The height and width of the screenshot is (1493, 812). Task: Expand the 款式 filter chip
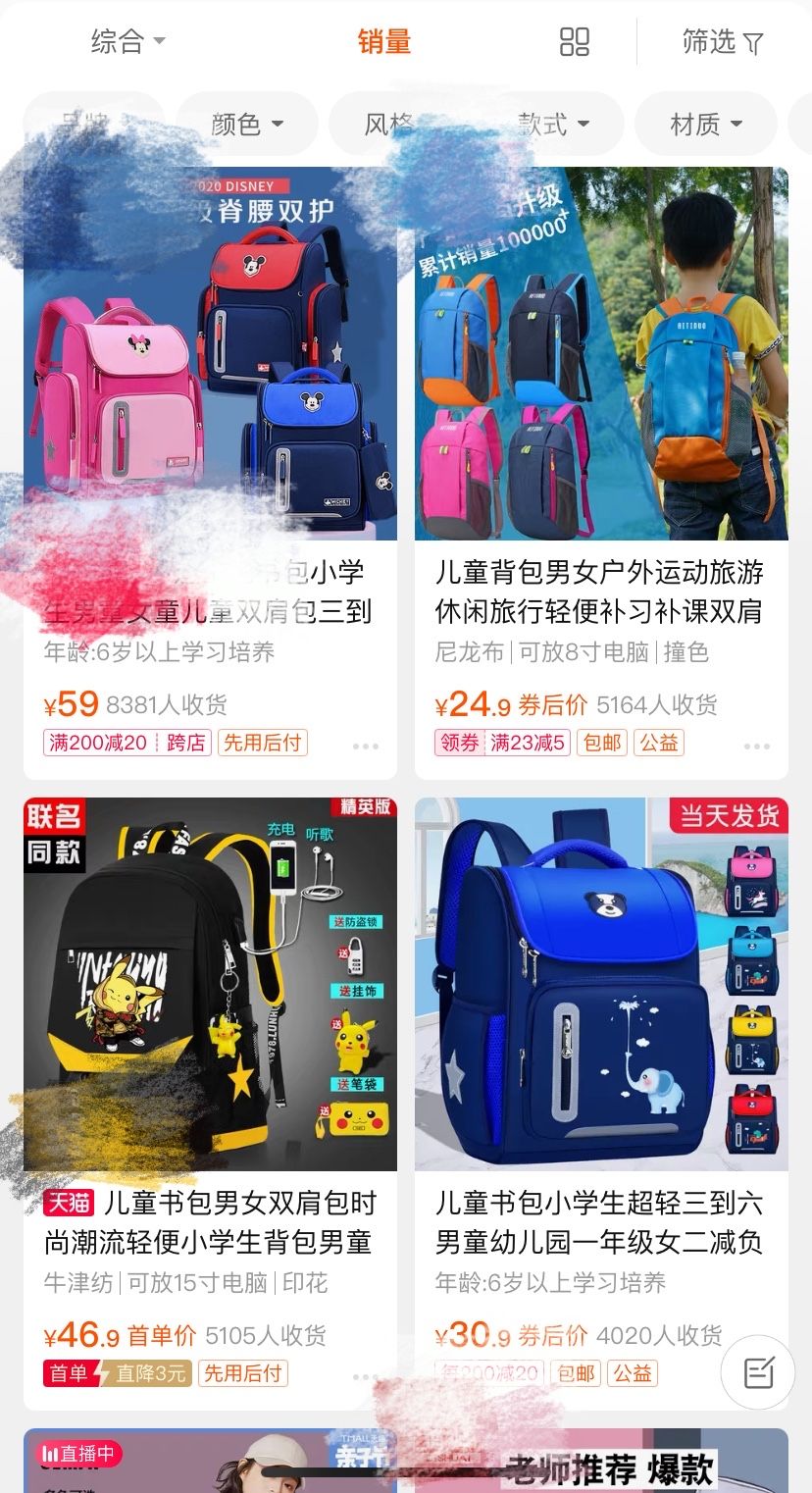click(x=553, y=124)
